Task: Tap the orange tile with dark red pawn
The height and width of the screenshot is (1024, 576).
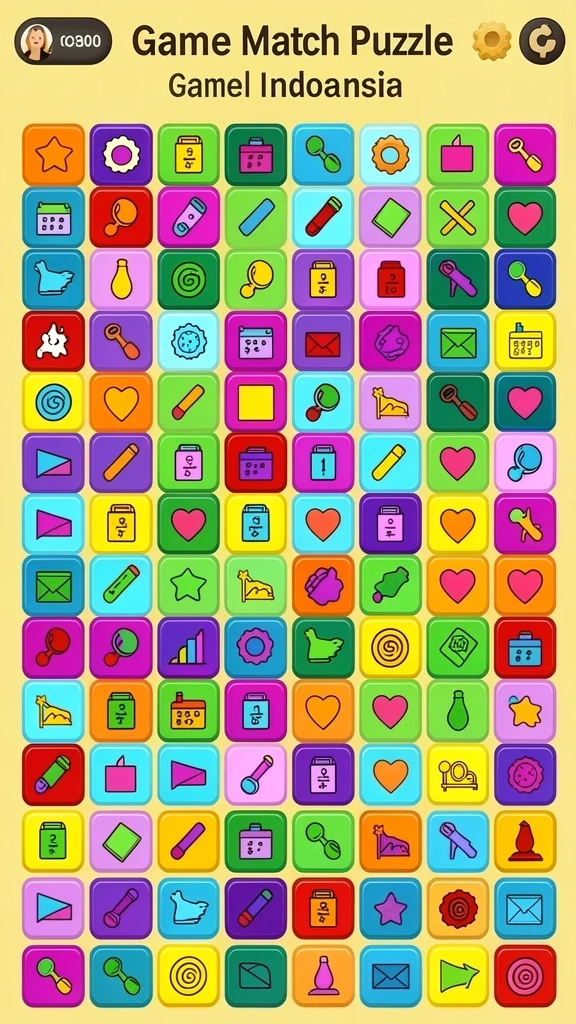Action: tap(525, 841)
